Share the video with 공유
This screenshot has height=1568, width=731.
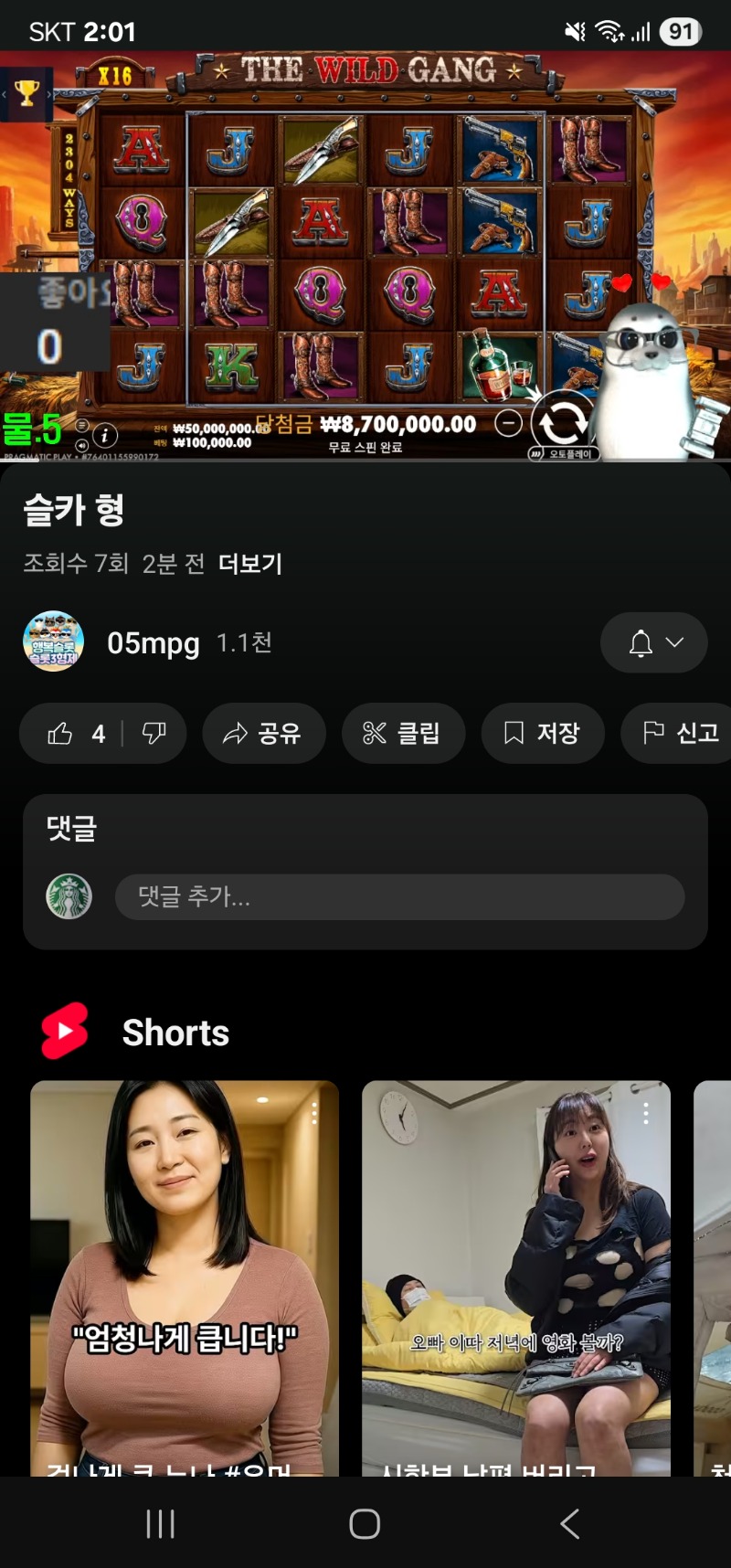pyautogui.click(x=263, y=733)
